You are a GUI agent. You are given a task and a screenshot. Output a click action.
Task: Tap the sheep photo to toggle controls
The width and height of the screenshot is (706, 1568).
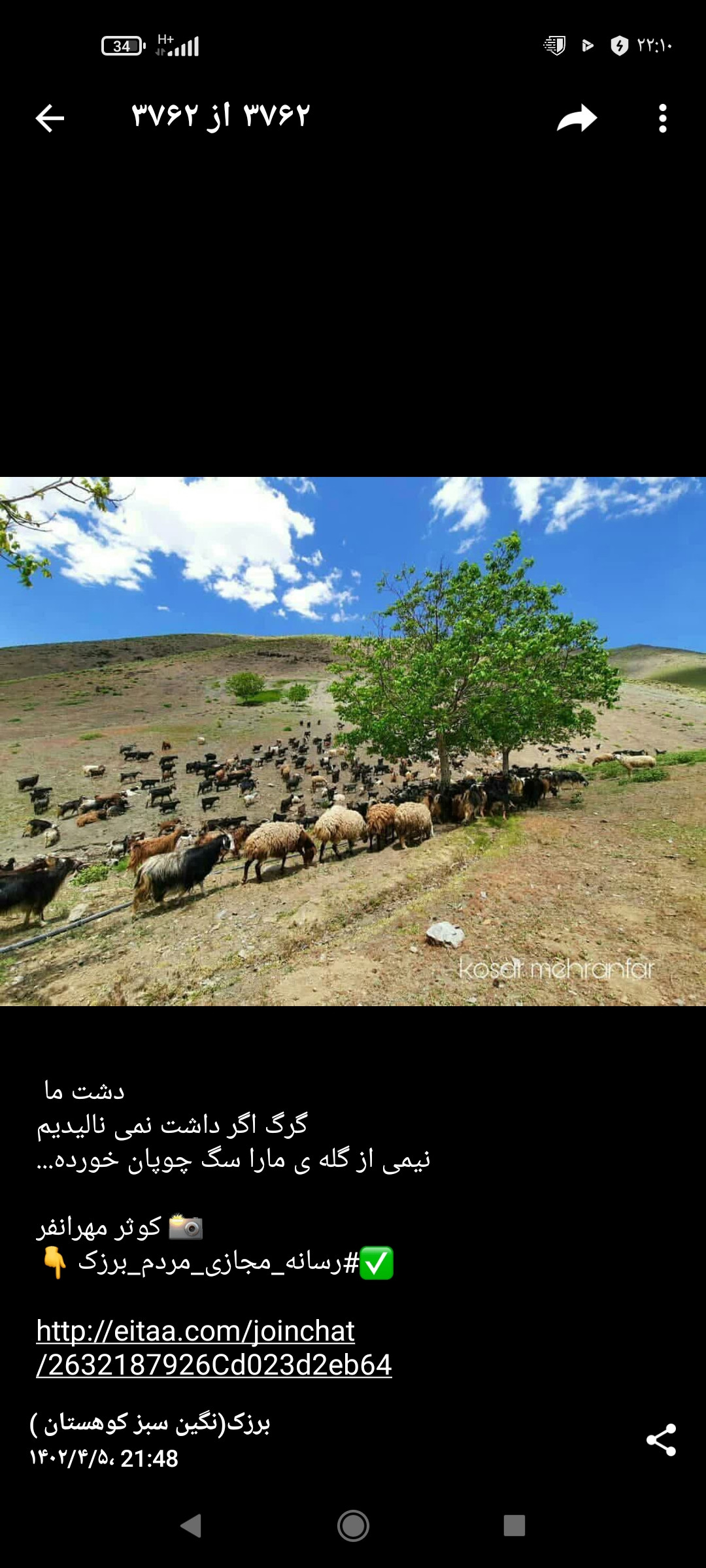click(x=353, y=741)
